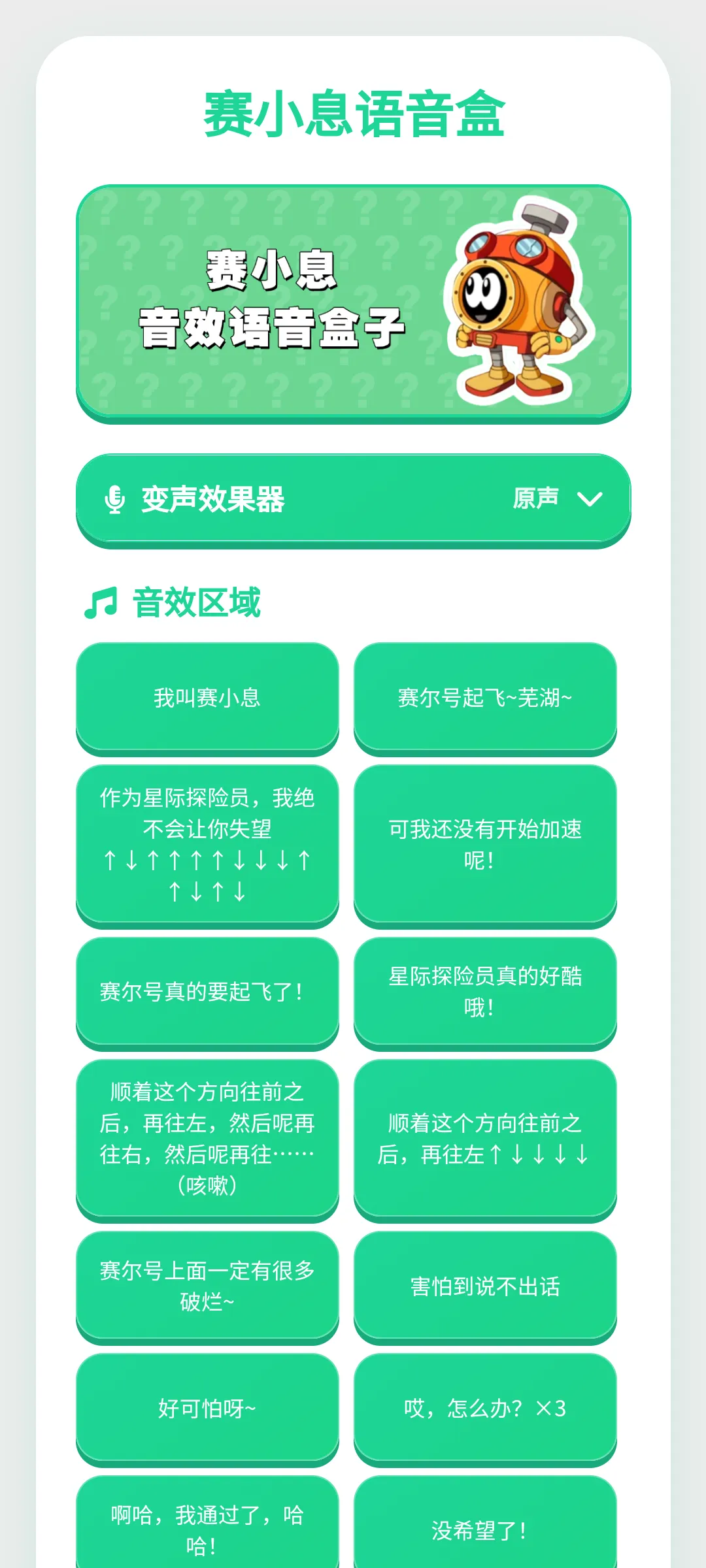Screen dimensions: 706x1568
Task: Tap the 作为星际探险员，我绝不会让你失望 sound button
Action: [207, 845]
